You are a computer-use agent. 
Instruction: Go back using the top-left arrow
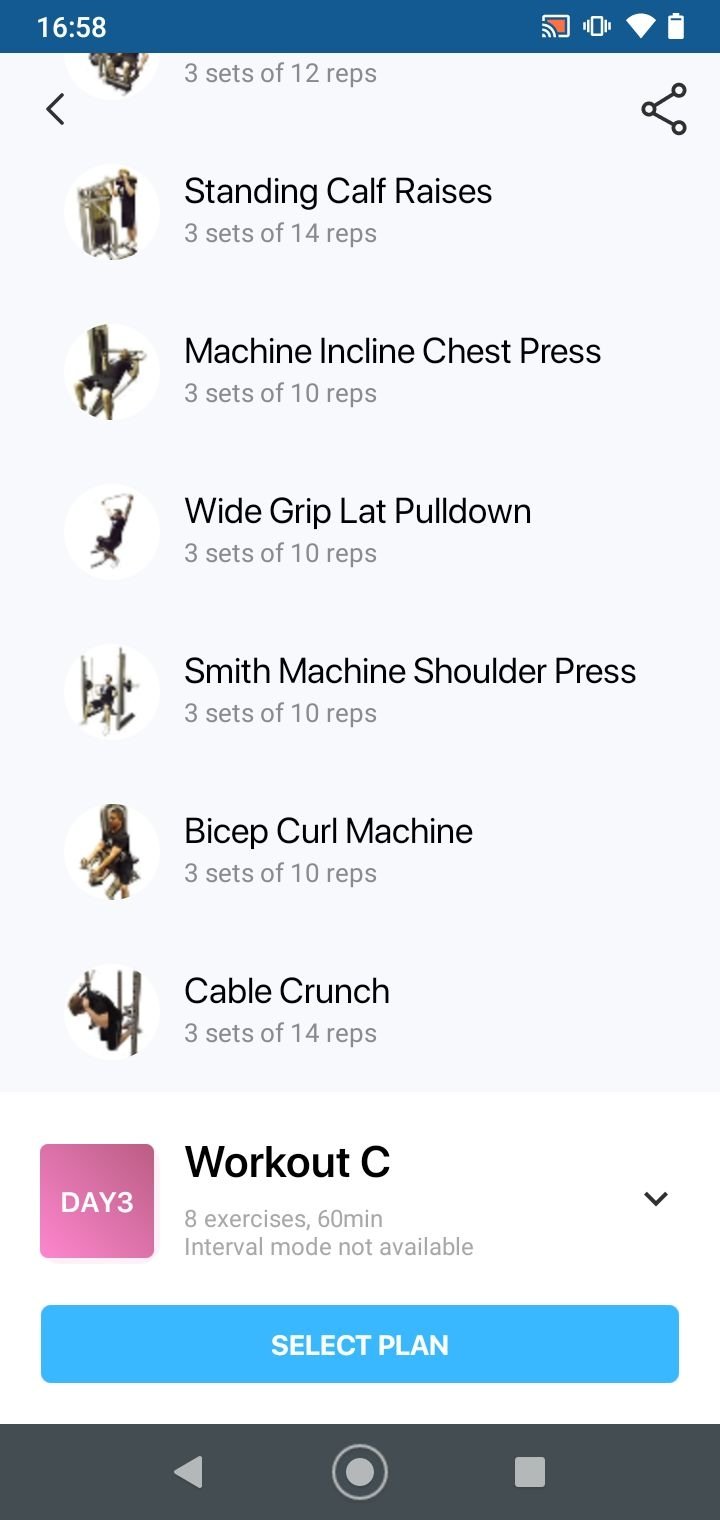(55, 109)
